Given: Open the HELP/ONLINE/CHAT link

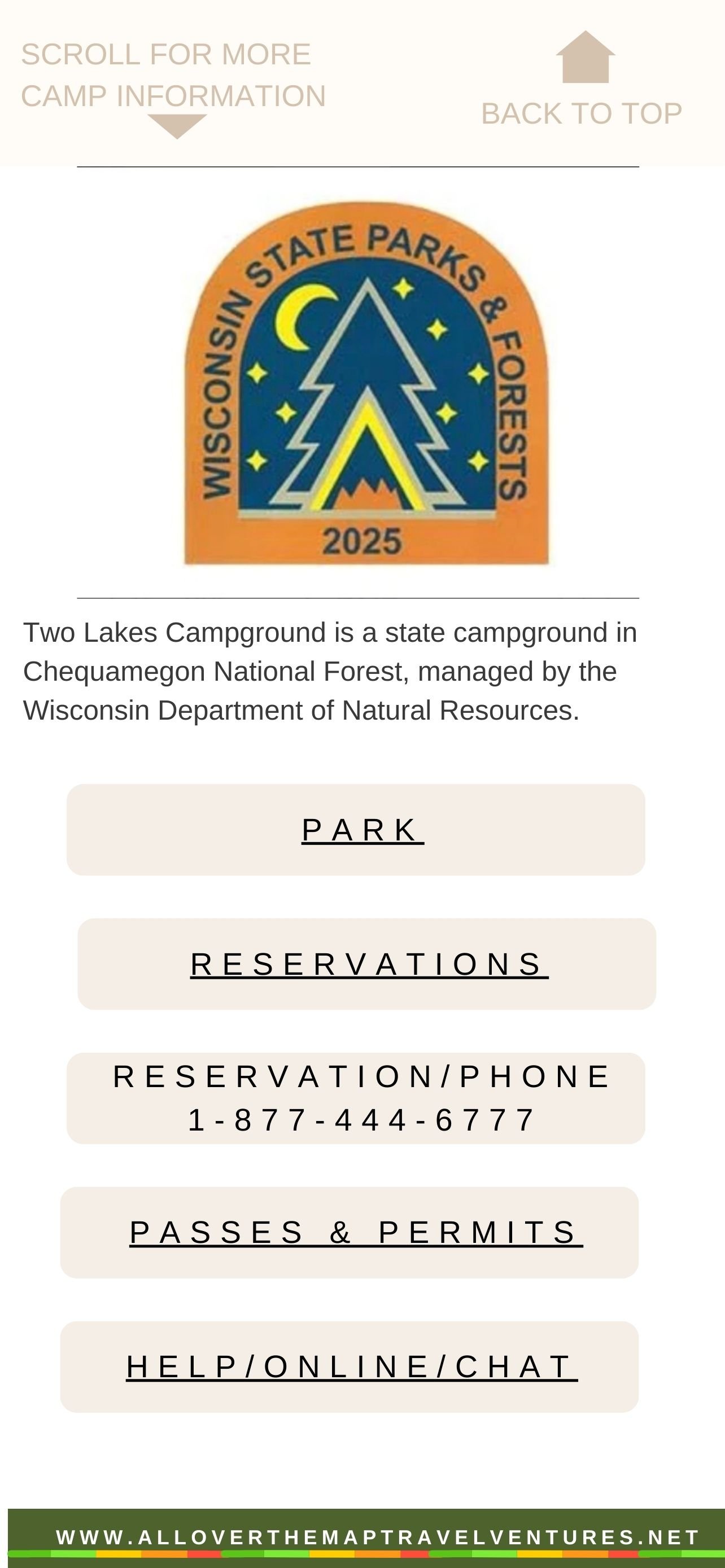Looking at the screenshot, I should 351,1366.
